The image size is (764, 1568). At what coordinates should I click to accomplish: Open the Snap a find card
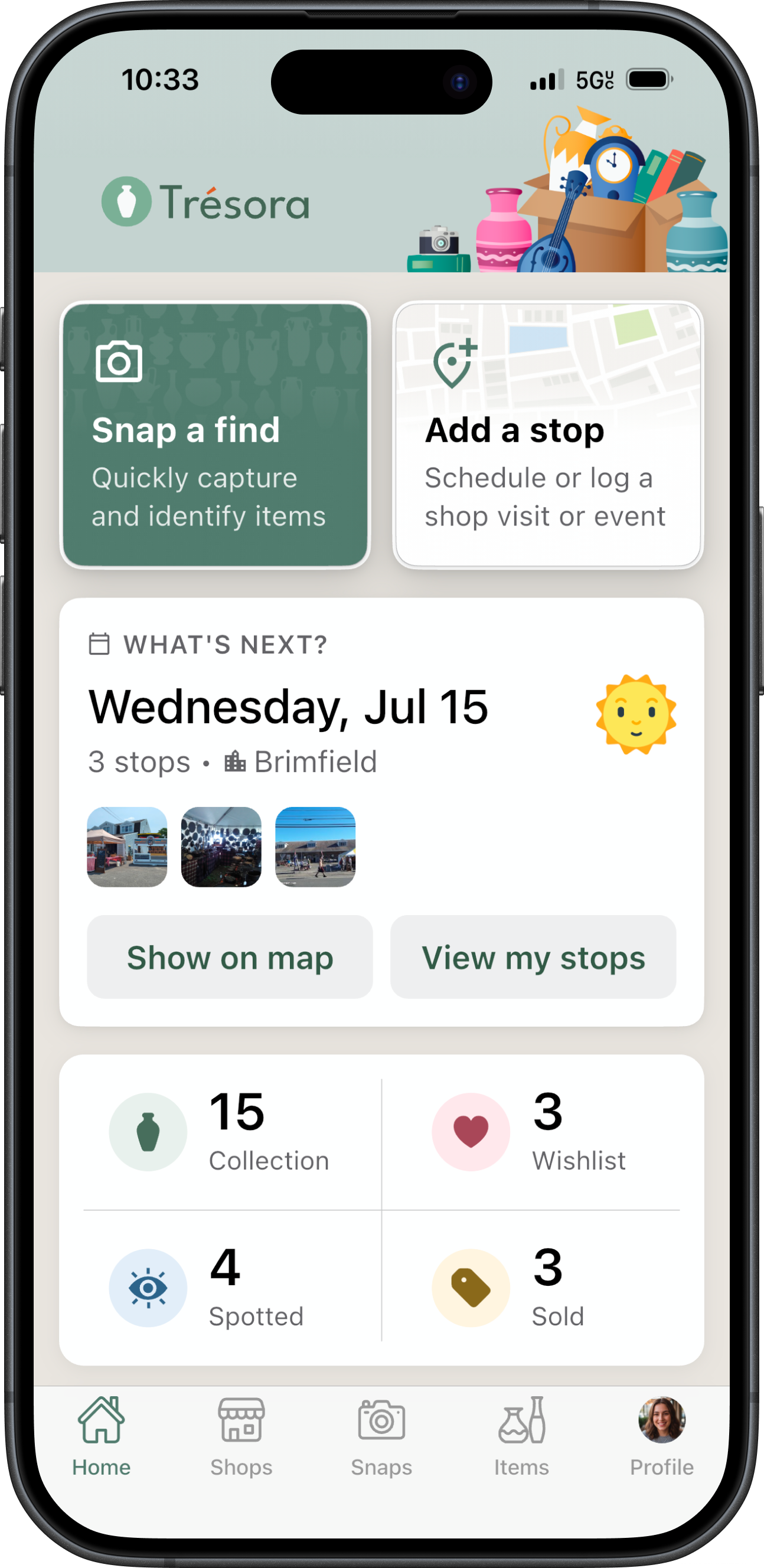(x=215, y=435)
